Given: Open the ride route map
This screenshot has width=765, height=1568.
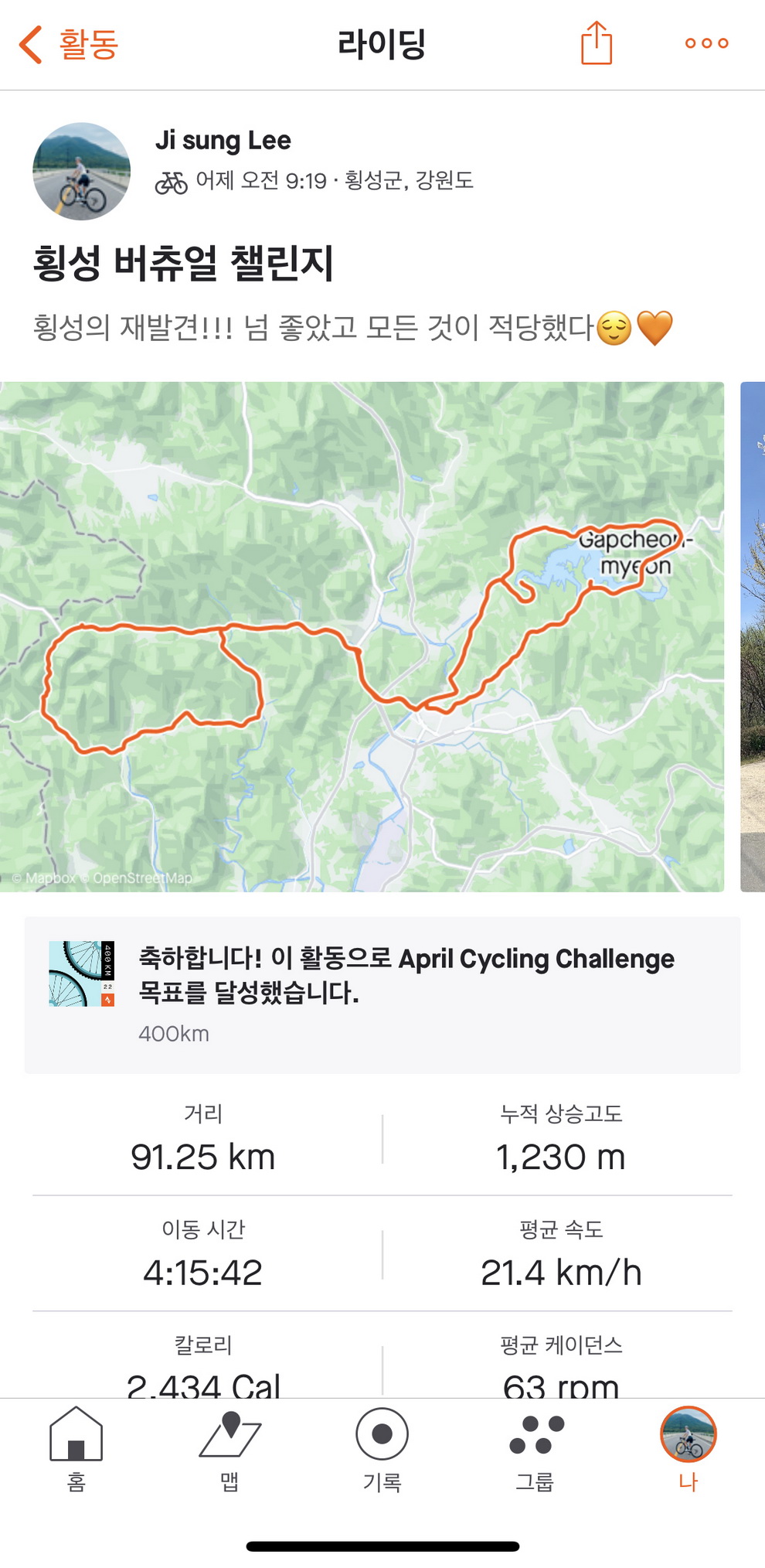Looking at the screenshot, I should 362,636.
